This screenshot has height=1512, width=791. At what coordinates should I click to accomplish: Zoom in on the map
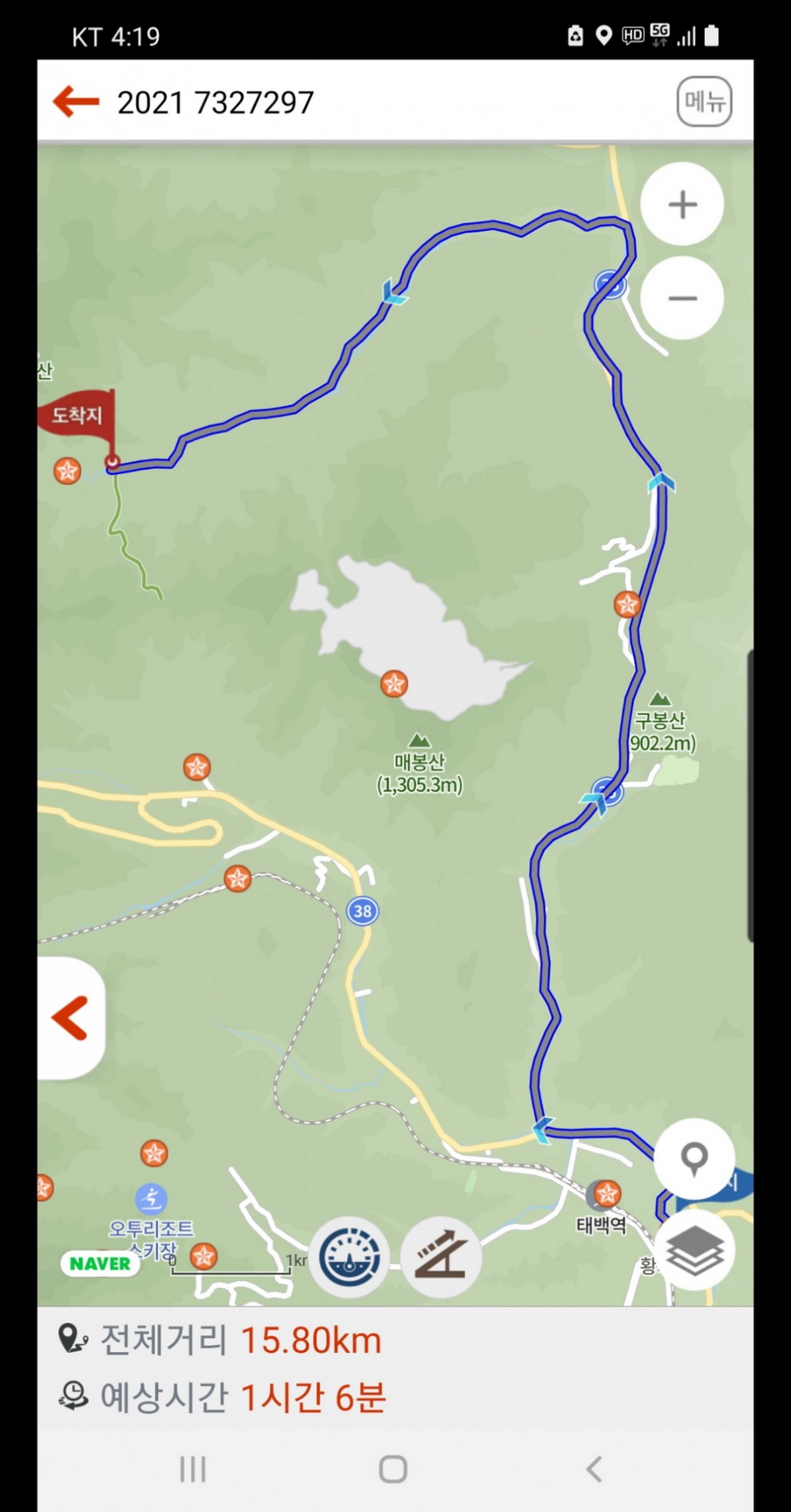pos(682,205)
